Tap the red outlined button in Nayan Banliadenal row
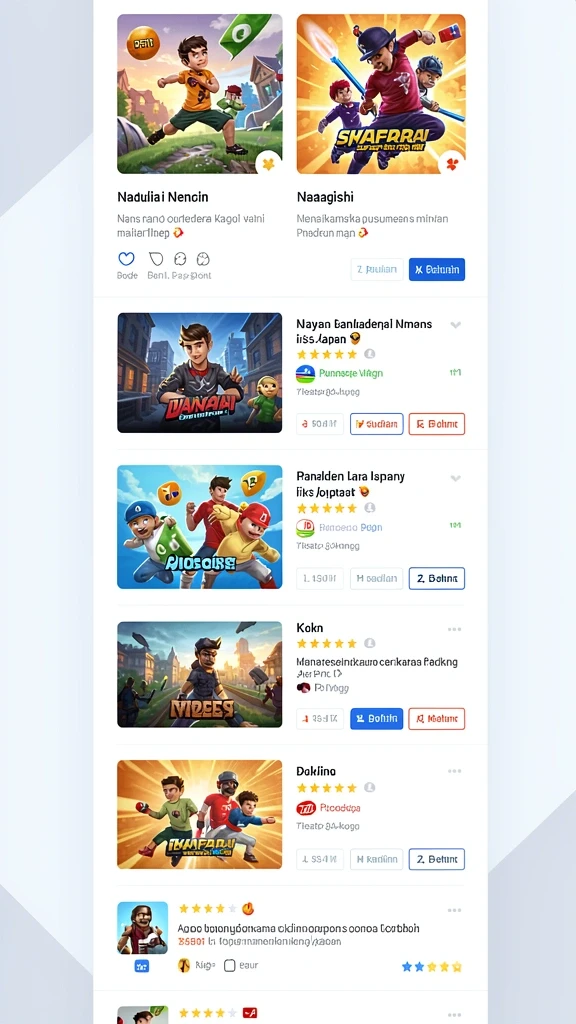The height and width of the screenshot is (1024, 576). point(437,424)
